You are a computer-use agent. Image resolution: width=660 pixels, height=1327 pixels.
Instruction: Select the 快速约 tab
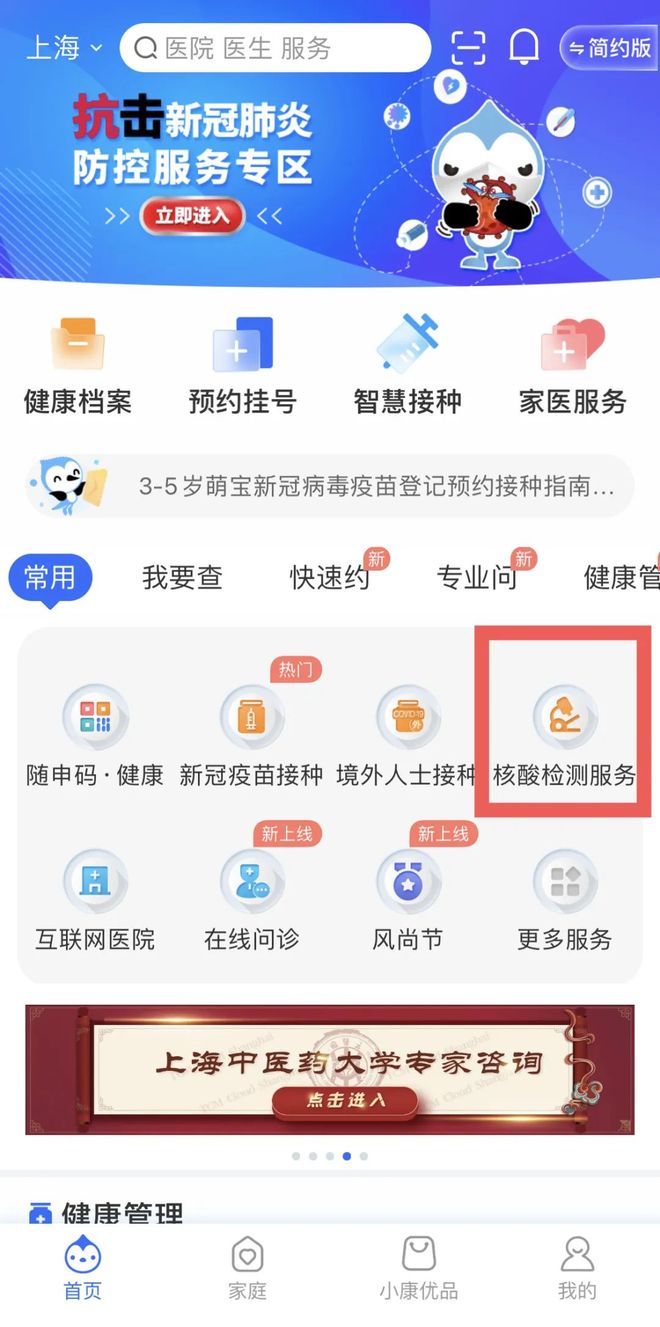tap(330, 577)
